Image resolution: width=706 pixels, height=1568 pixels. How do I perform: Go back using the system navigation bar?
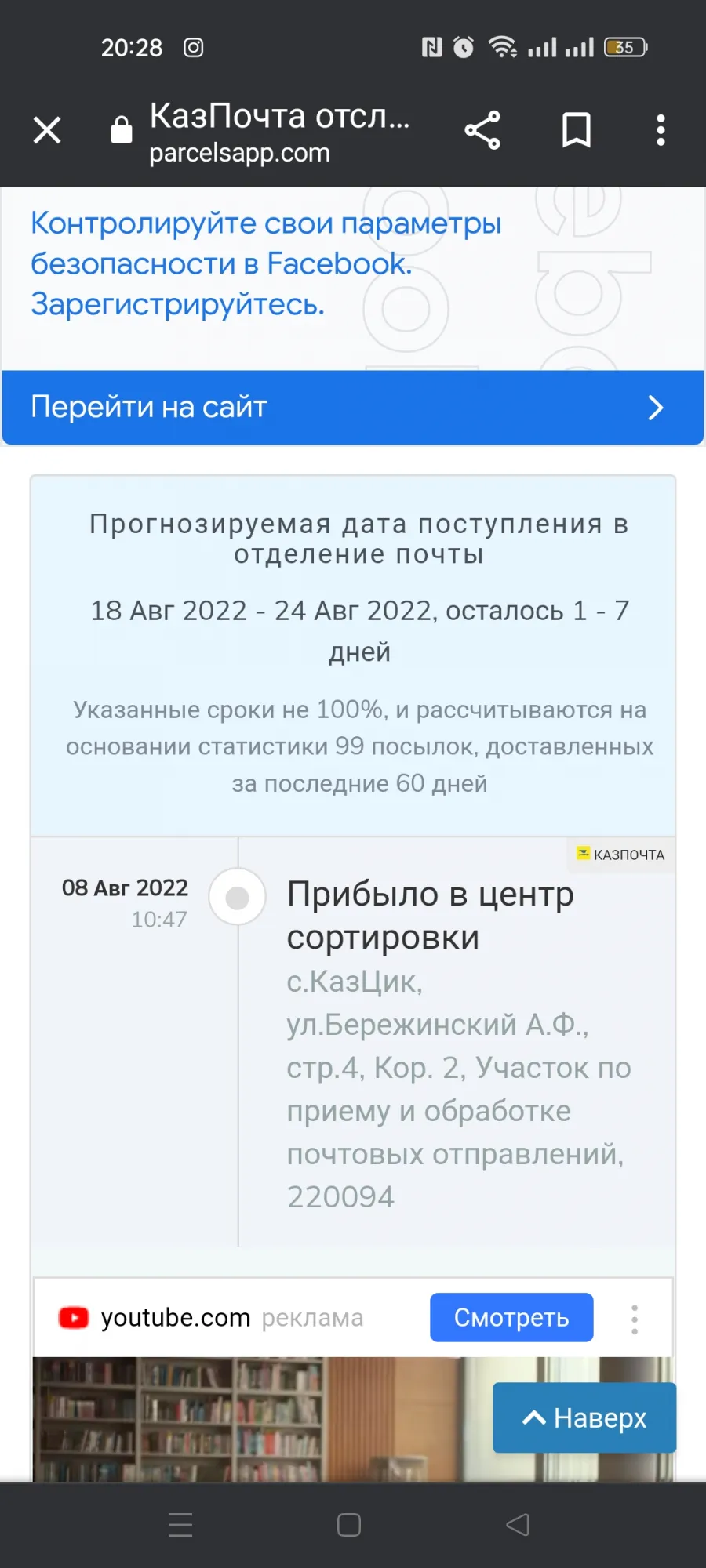click(x=518, y=1525)
